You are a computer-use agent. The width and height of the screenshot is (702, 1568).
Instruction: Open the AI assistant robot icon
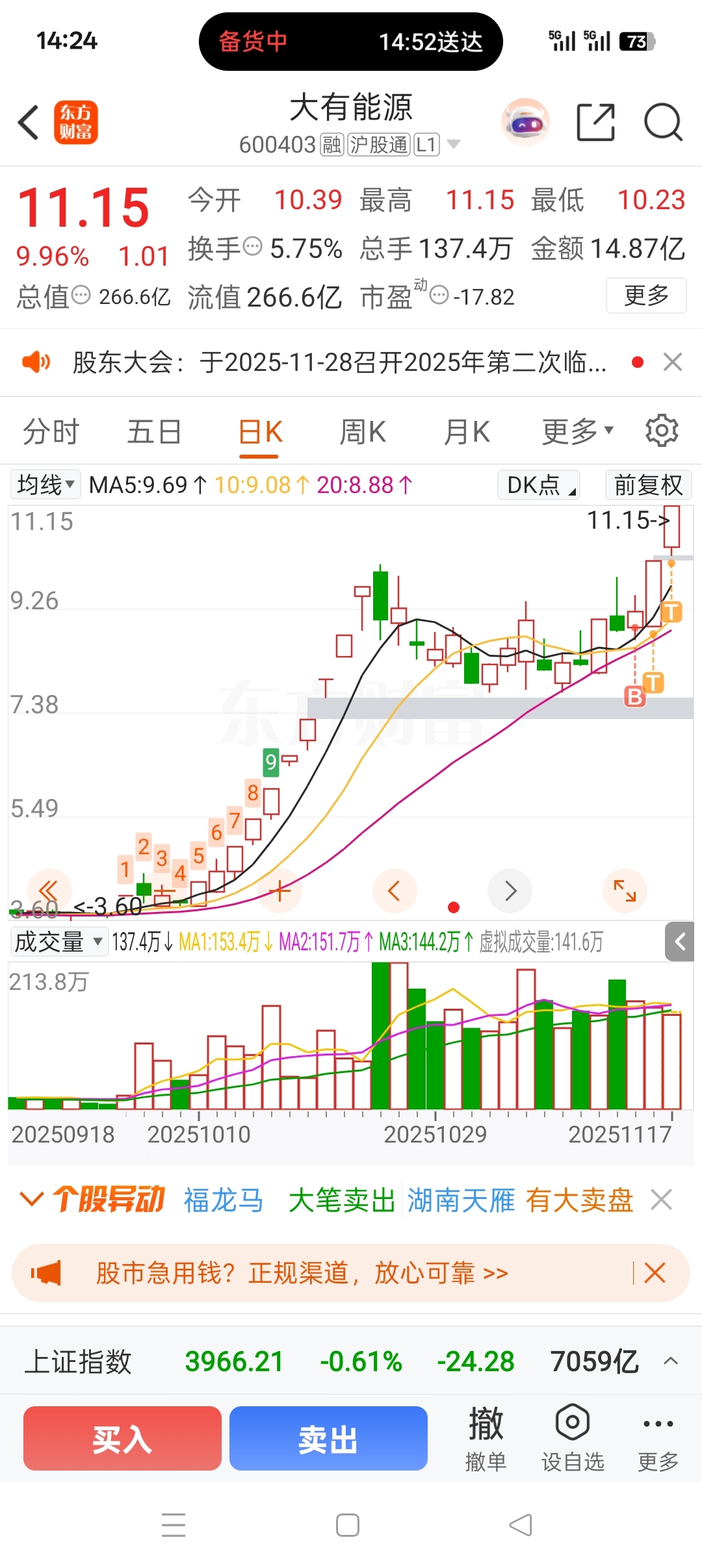coord(525,122)
